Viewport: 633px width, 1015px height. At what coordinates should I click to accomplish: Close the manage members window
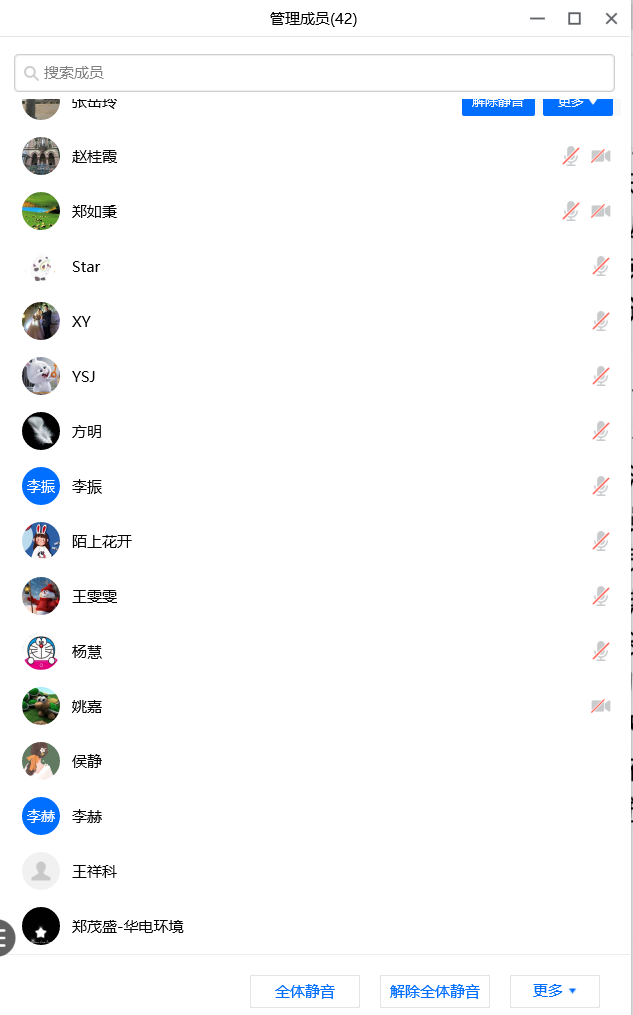[611, 18]
